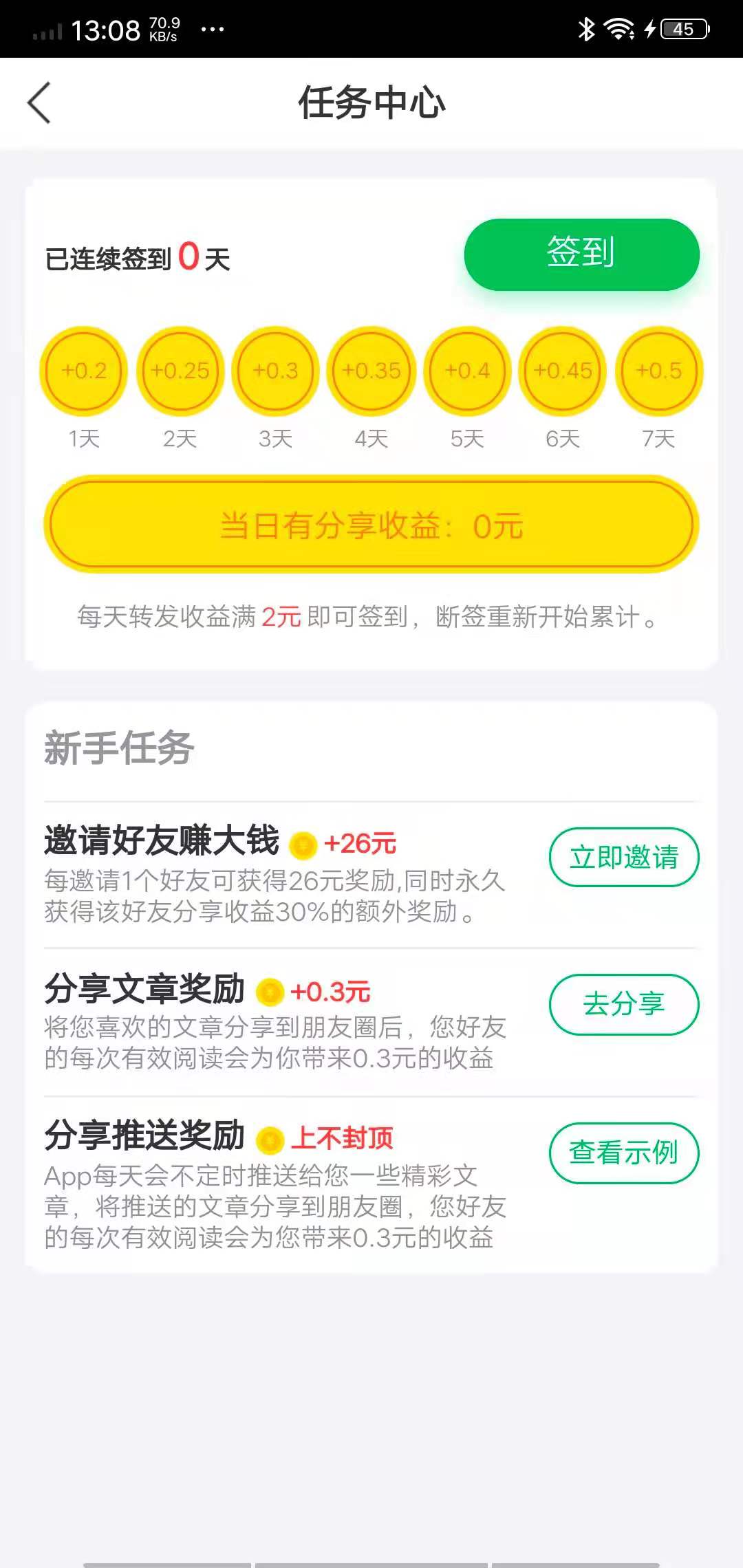Tap the +0.35 coin for day 4
The height and width of the screenshot is (1568, 743).
coord(371,371)
